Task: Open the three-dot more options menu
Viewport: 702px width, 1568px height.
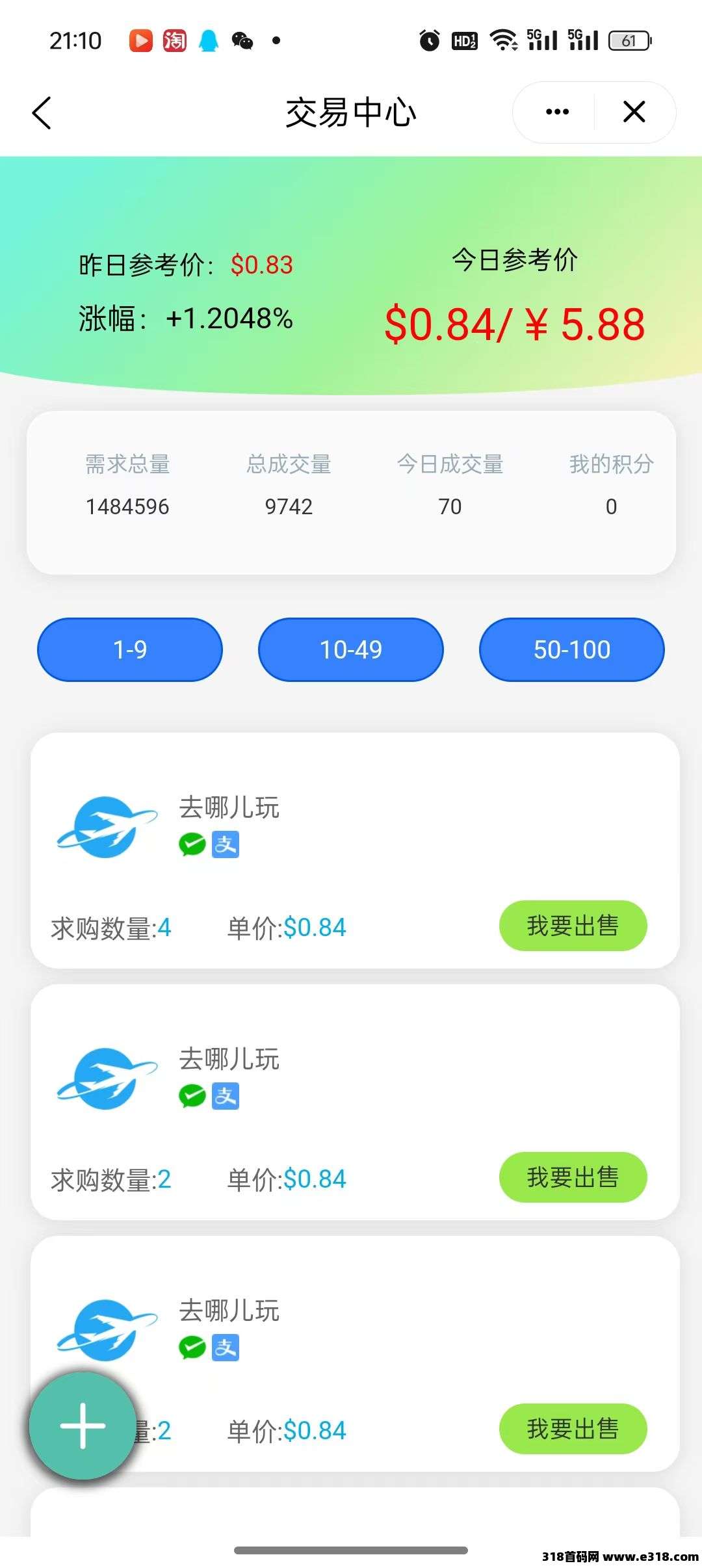Action: click(557, 112)
